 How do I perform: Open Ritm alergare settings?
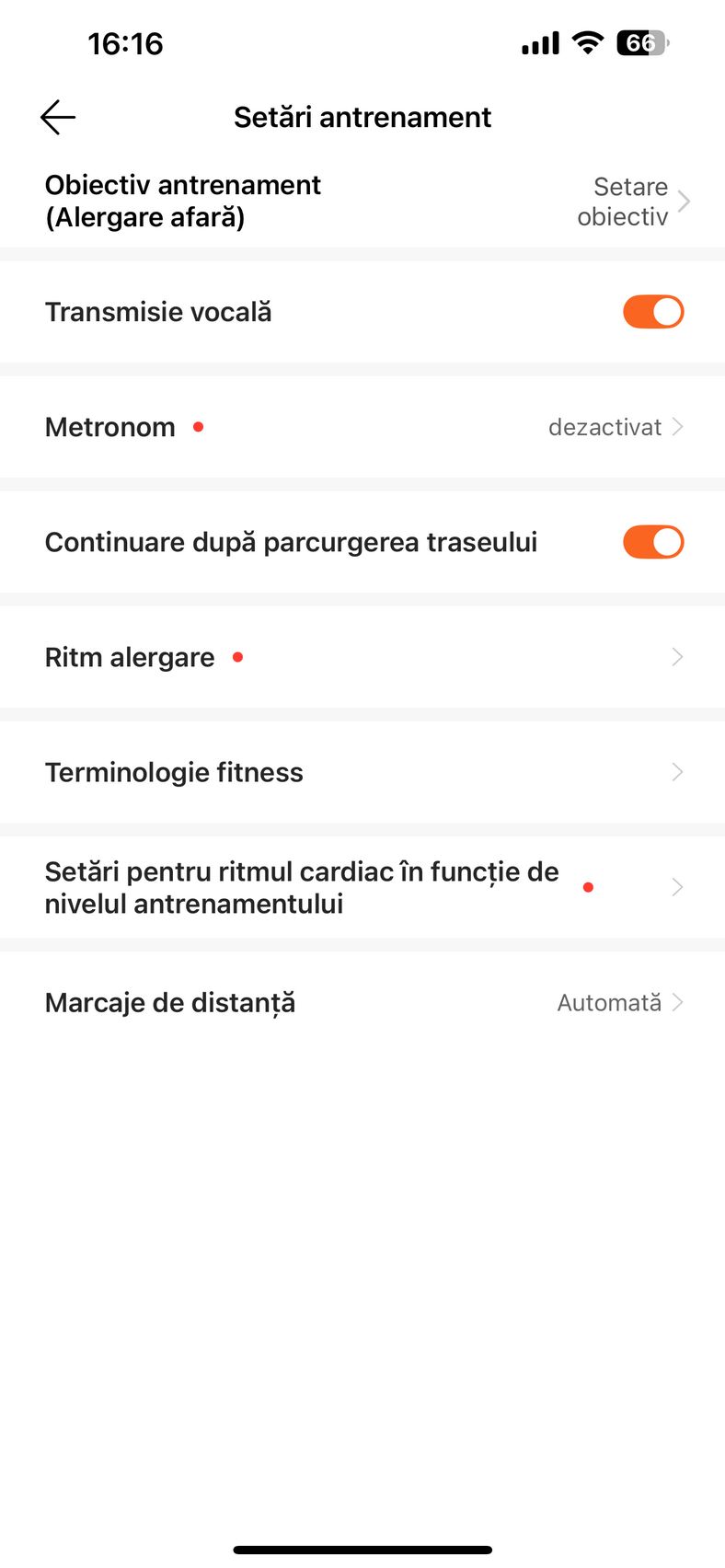pos(362,657)
